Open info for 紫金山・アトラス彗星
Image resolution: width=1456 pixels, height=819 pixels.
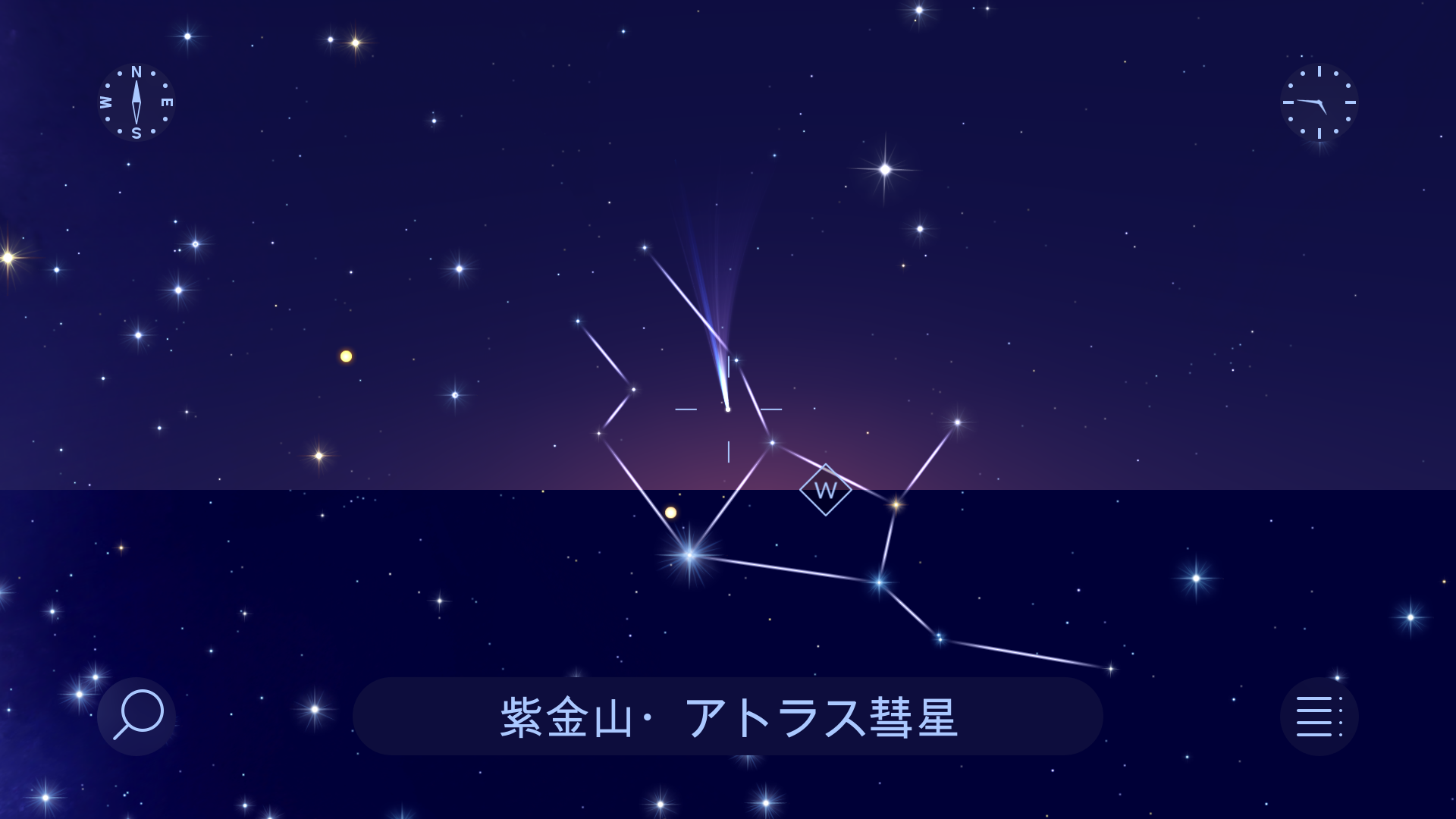pos(727,717)
